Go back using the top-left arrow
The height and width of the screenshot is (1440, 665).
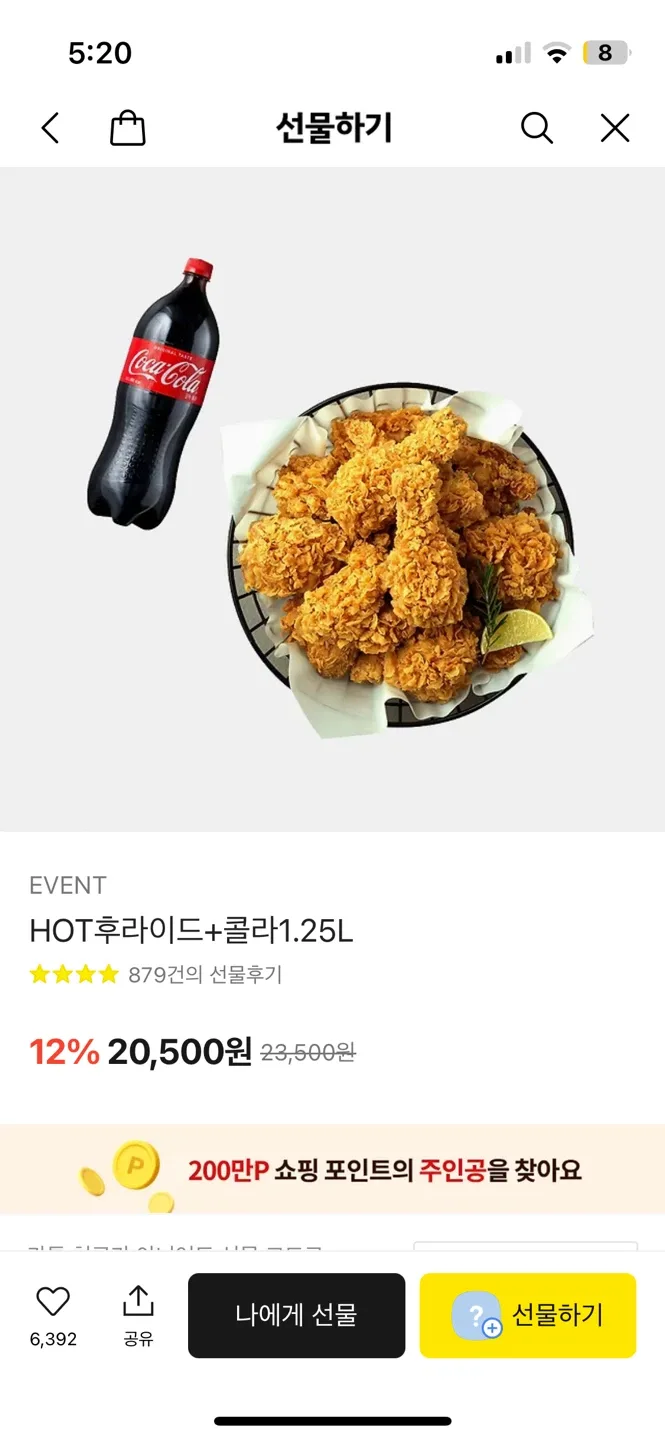[51, 128]
